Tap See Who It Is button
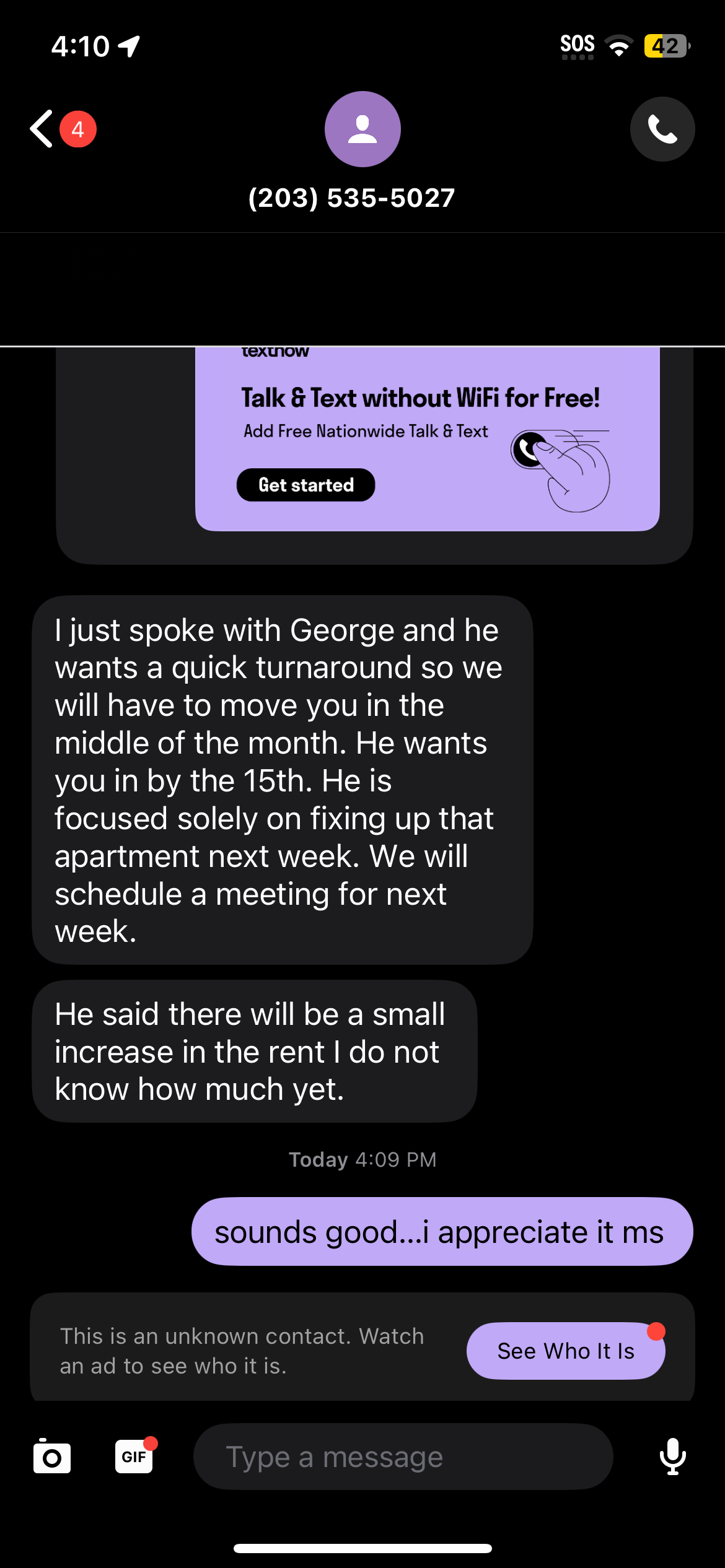 565,1351
